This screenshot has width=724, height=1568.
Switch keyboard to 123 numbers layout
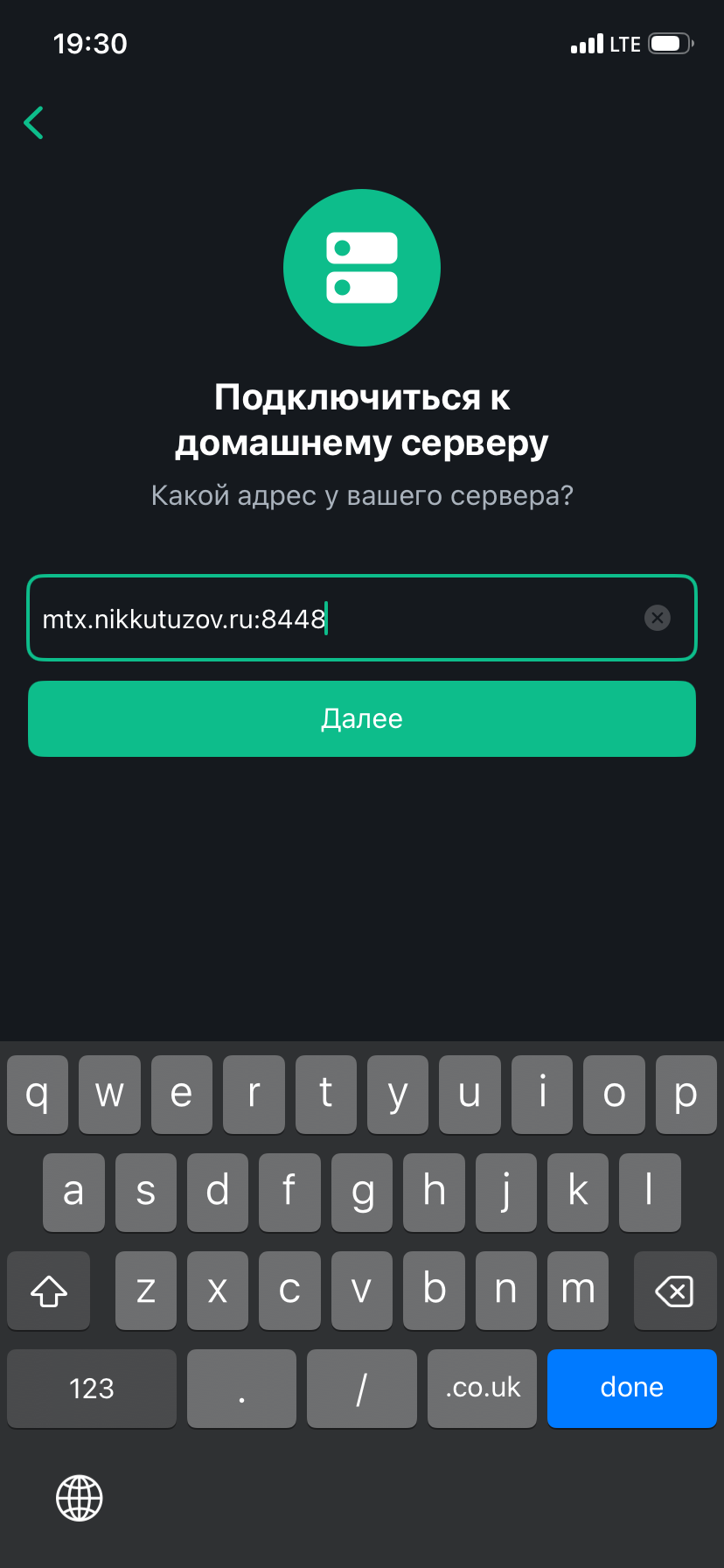click(x=92, y=1388)
